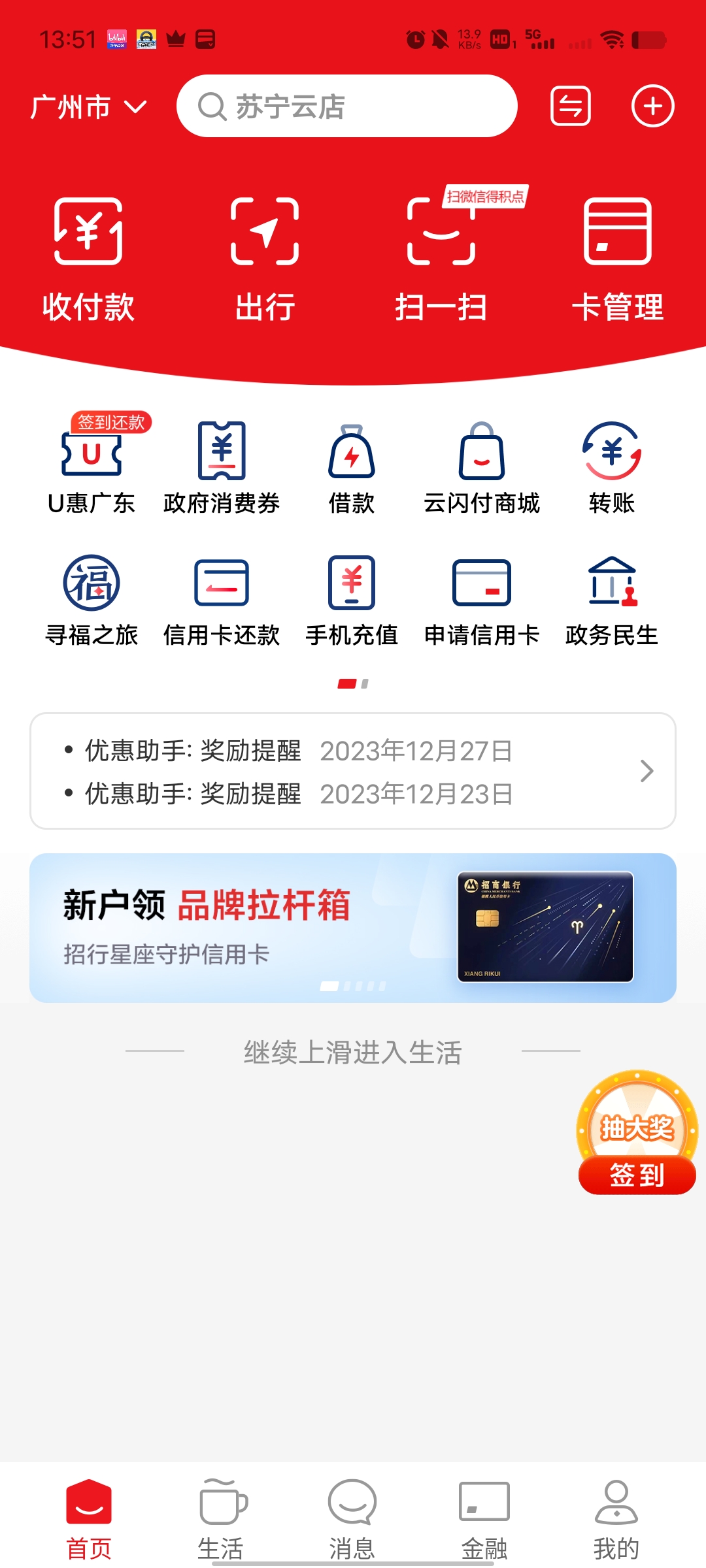This screenshot has height=1568, width=706.
Task: Open 卡管理 card management
Action: (x=616, y=259)
